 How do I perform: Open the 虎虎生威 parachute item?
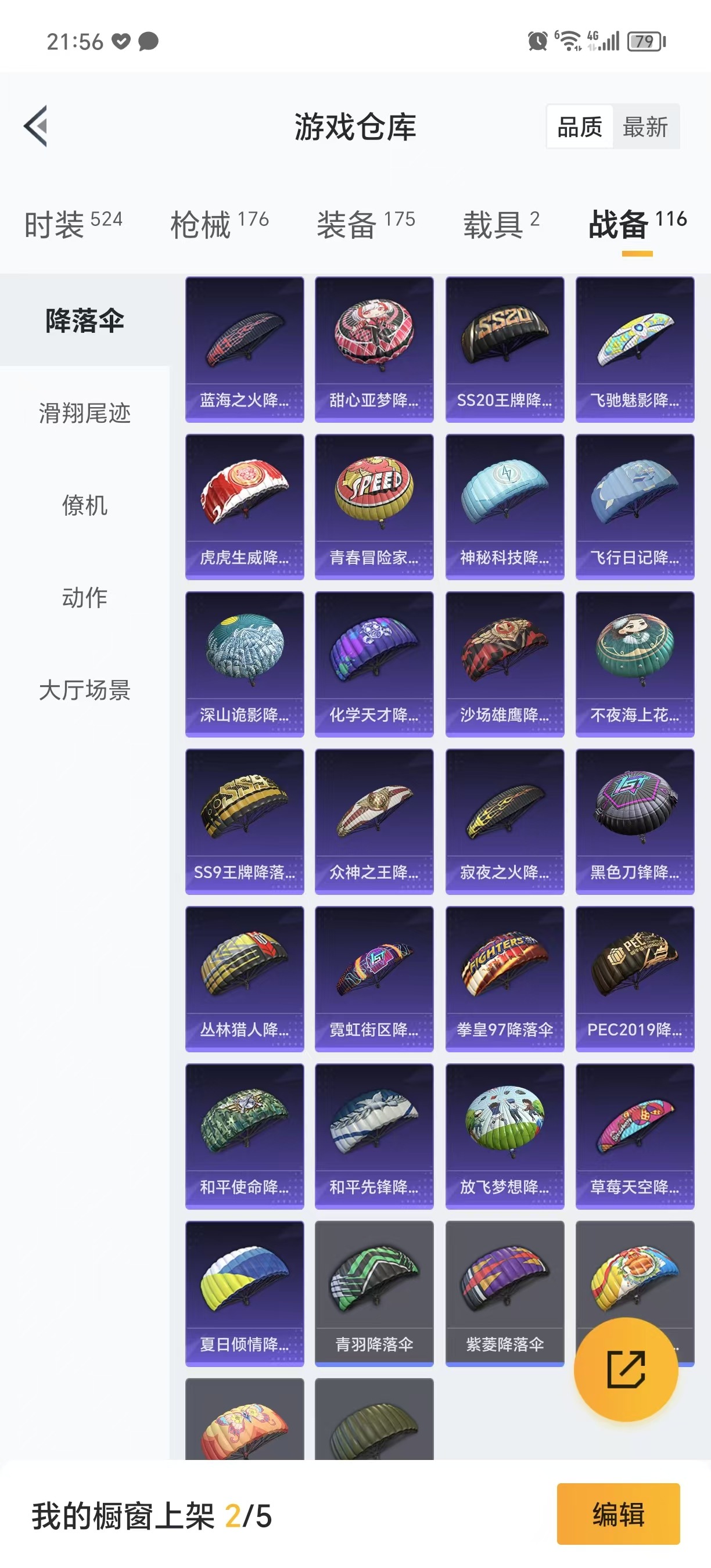point(245,506)
